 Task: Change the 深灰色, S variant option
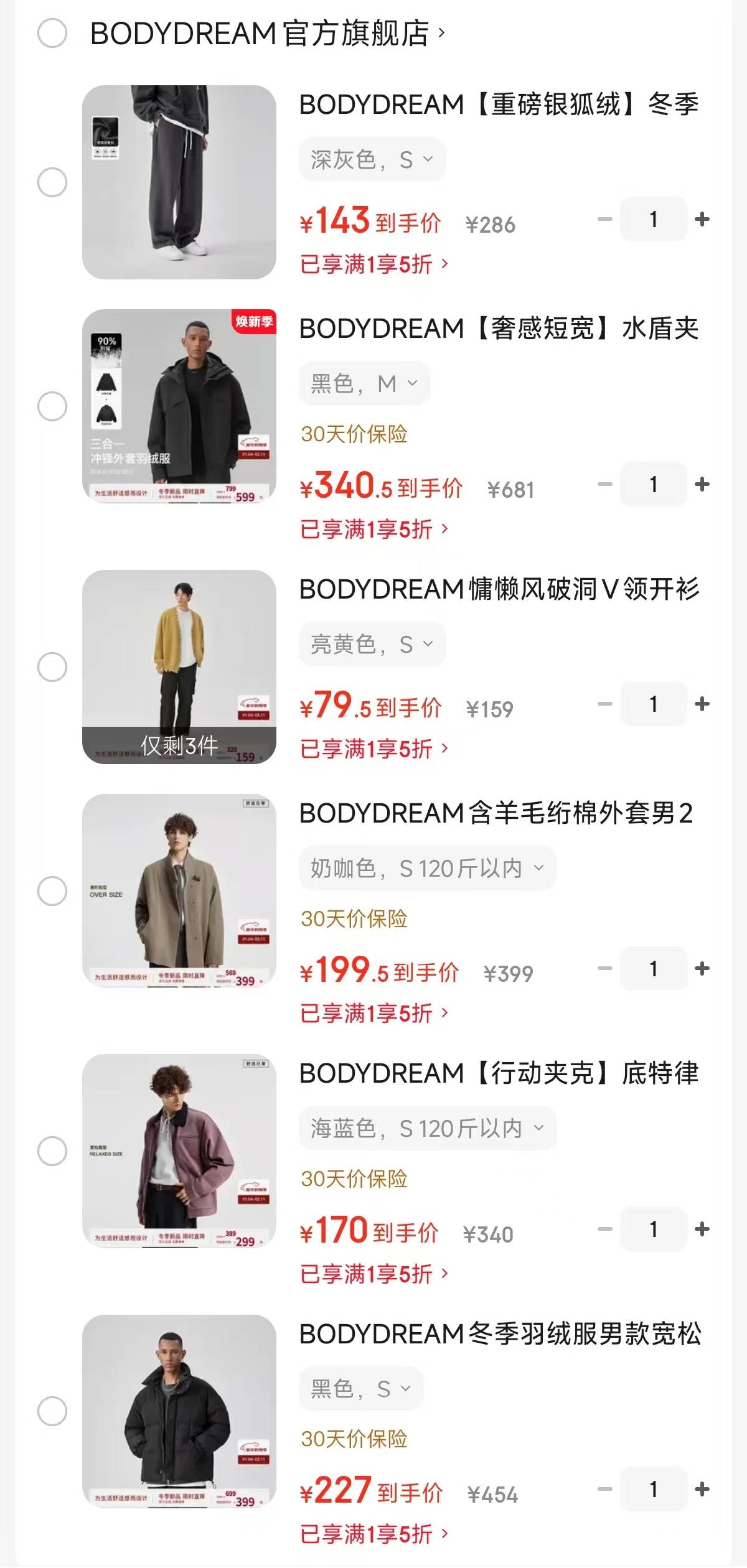click(x=372, y=160)
